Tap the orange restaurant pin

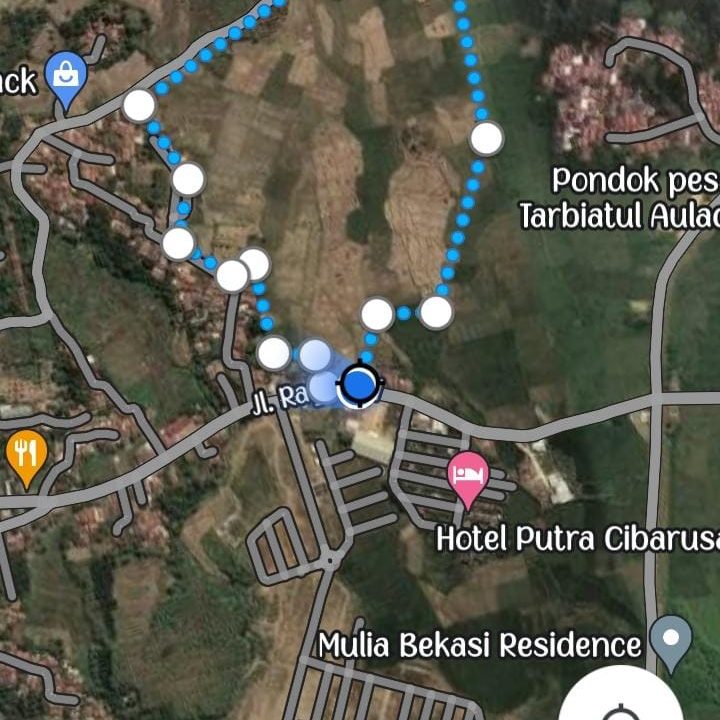point(26,456)
